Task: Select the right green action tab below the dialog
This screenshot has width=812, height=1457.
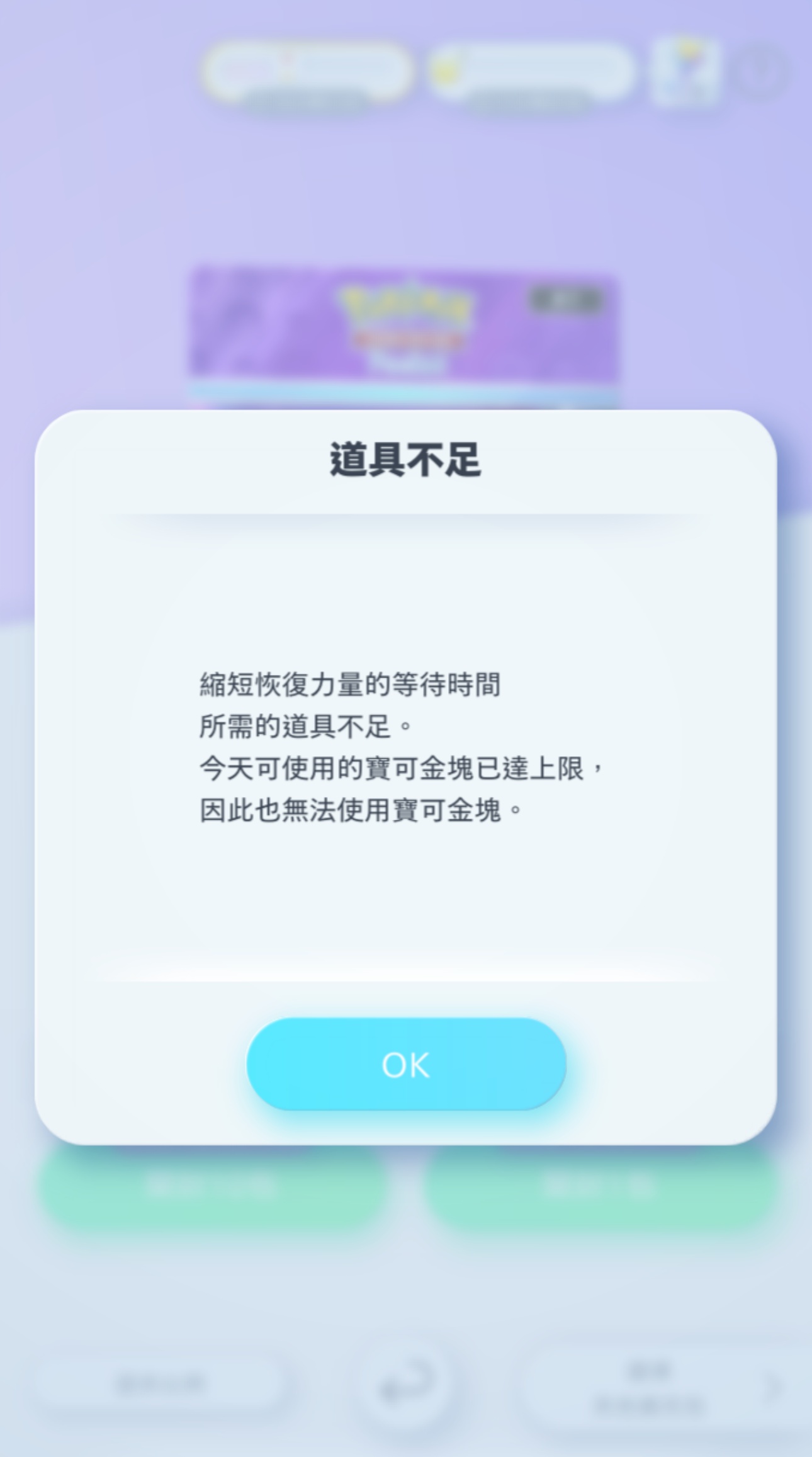Action: [x=604, y=1190]
